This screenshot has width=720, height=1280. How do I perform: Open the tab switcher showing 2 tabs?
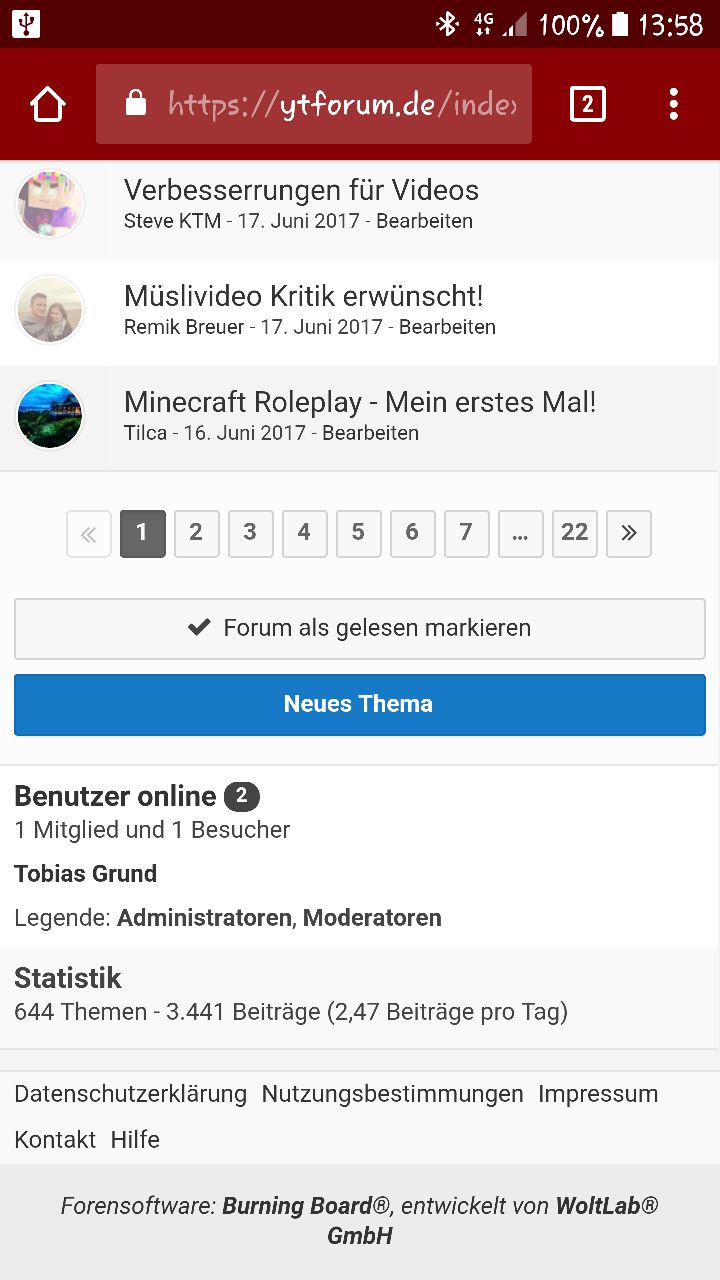(587, 104)
